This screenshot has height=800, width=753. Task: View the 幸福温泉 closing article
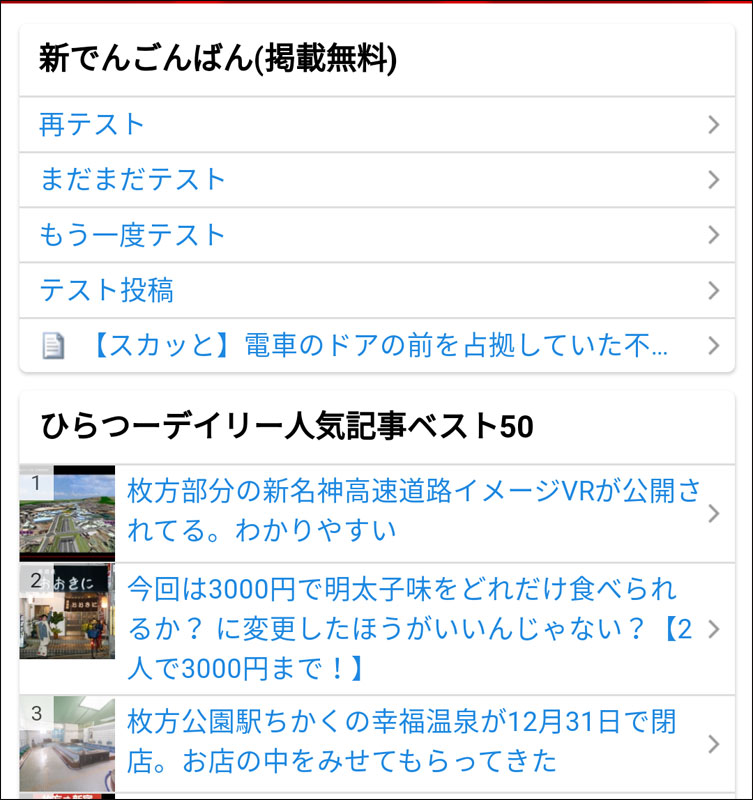[x=414, y=743]
